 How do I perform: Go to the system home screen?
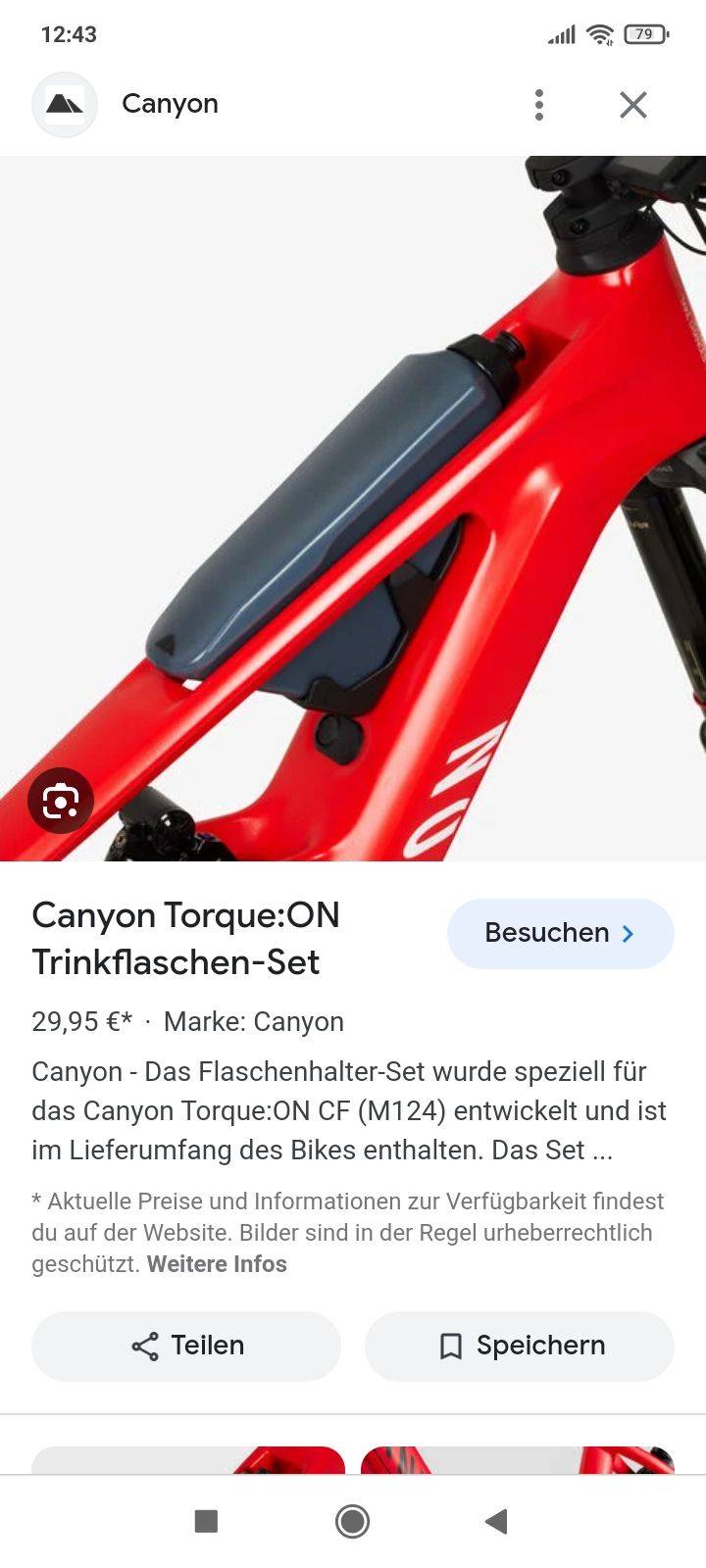(x=352, y=1521)
